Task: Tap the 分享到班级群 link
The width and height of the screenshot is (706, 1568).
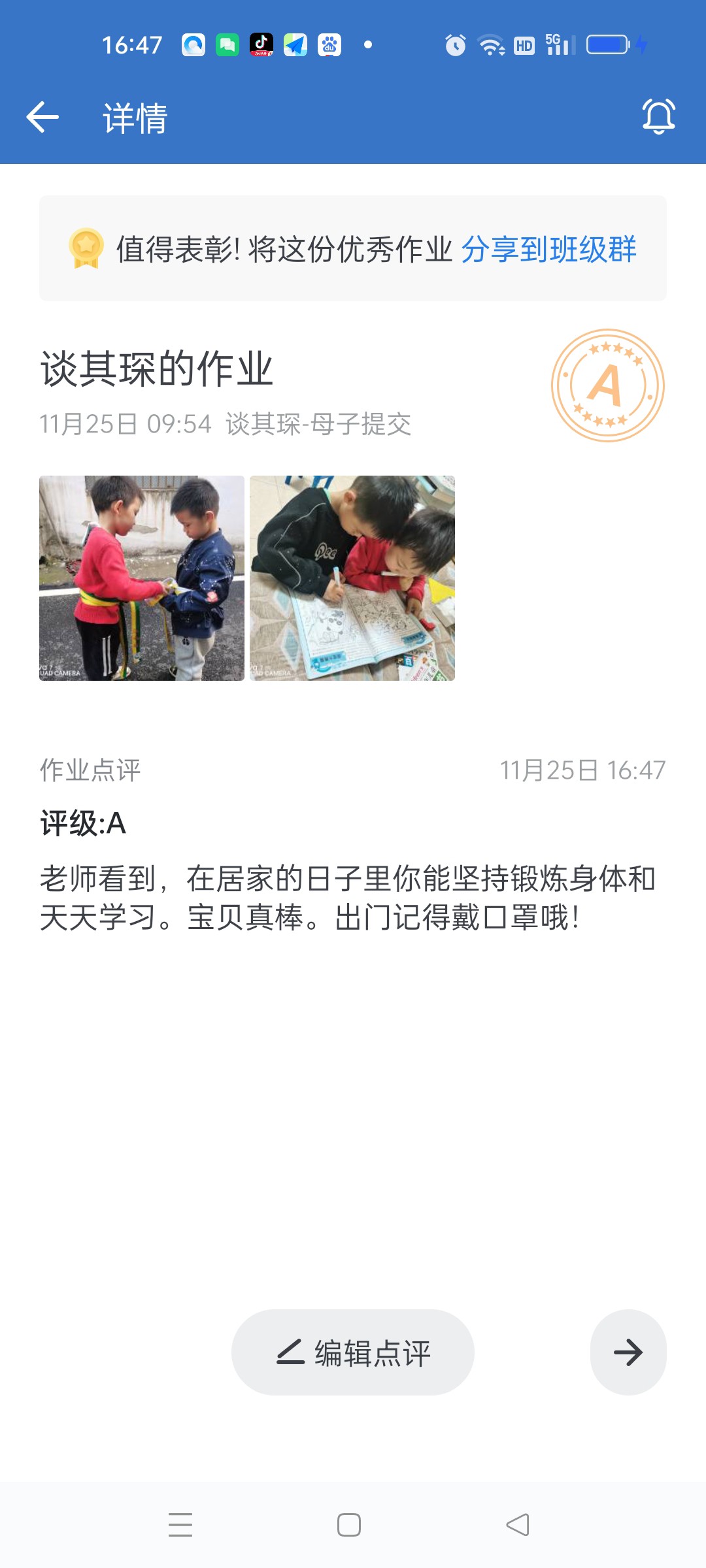Action: point(548,250)
